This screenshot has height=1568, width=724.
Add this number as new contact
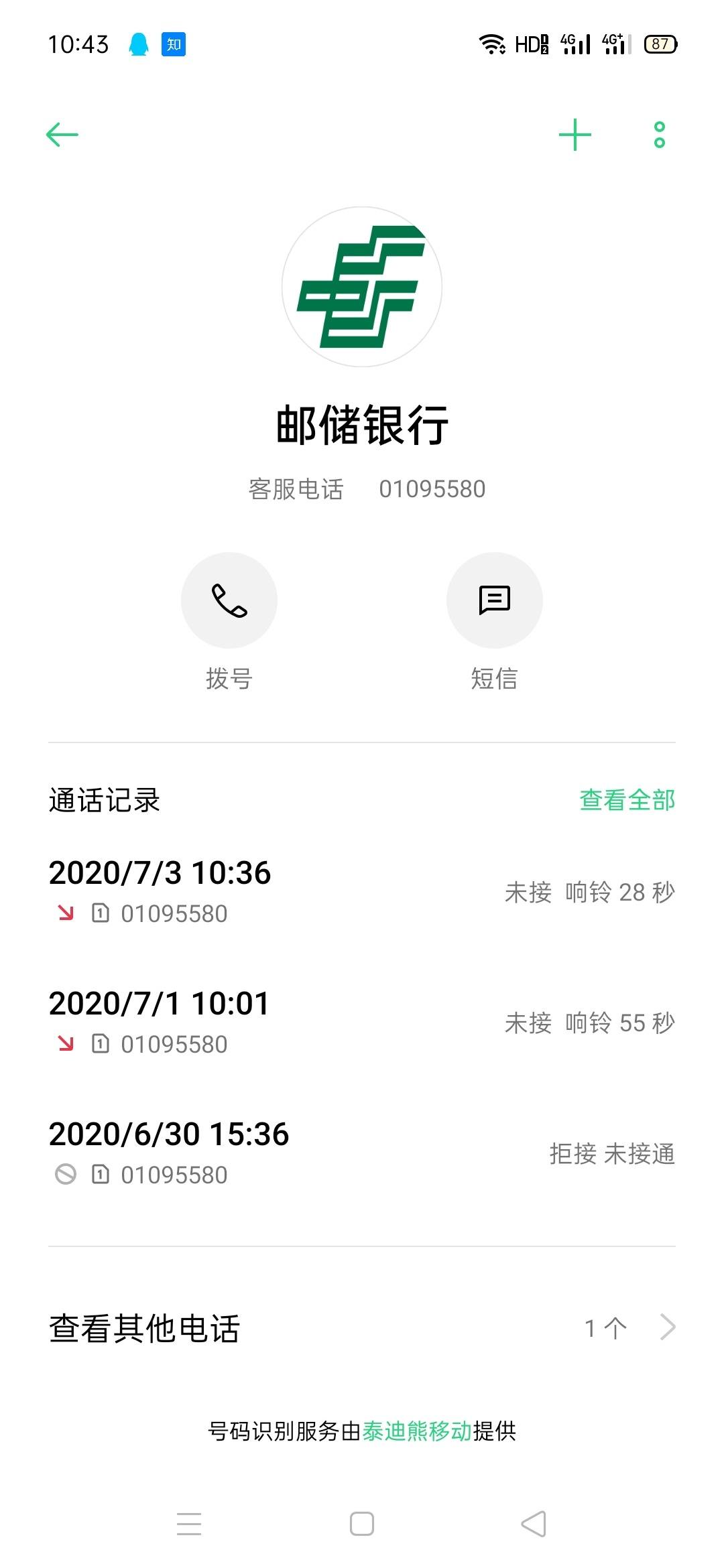tap(575, 135)
